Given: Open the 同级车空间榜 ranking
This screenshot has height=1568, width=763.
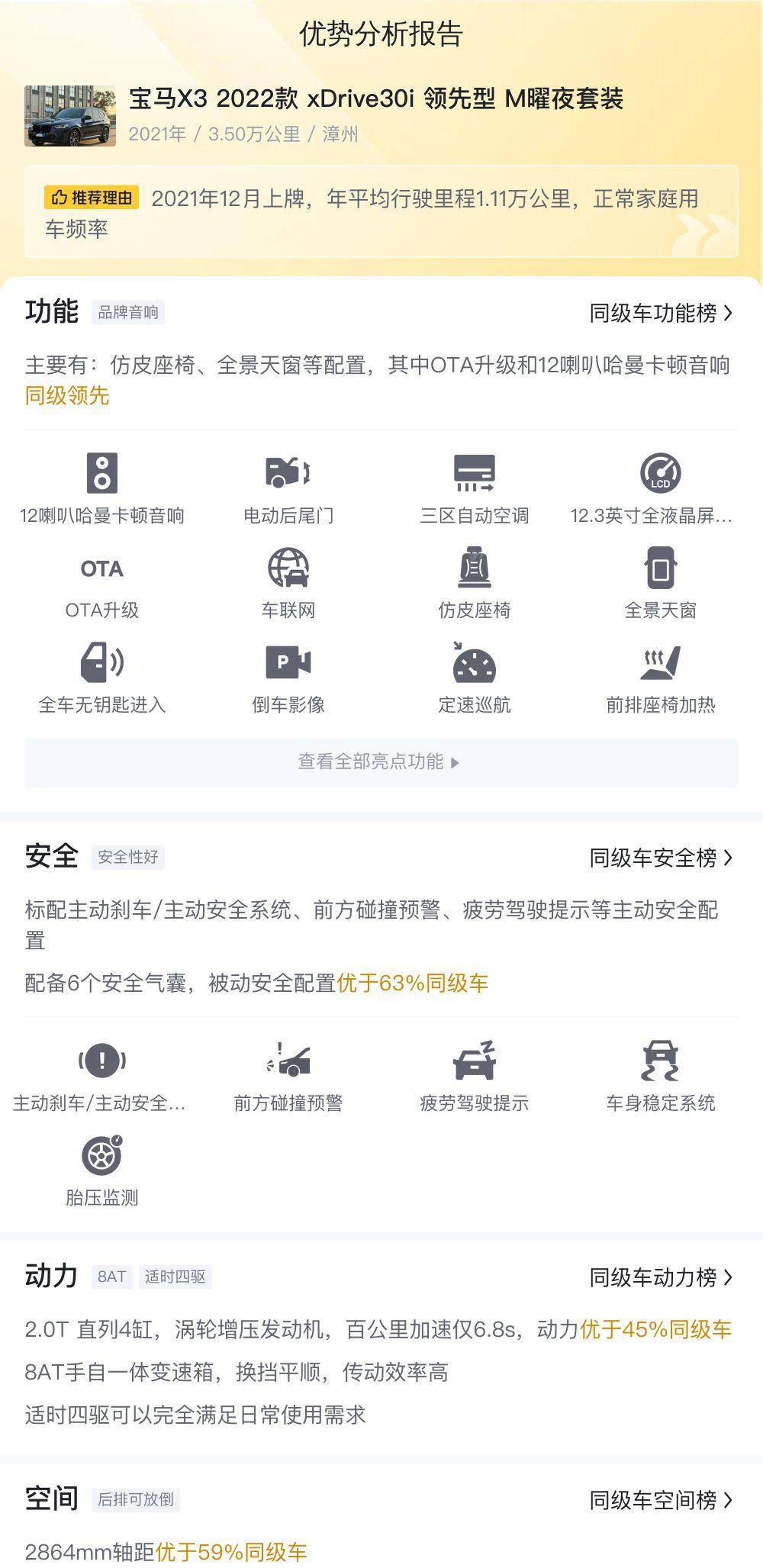Looking at the screenshot, I should pyautogui.click(x=660, y=1501).
